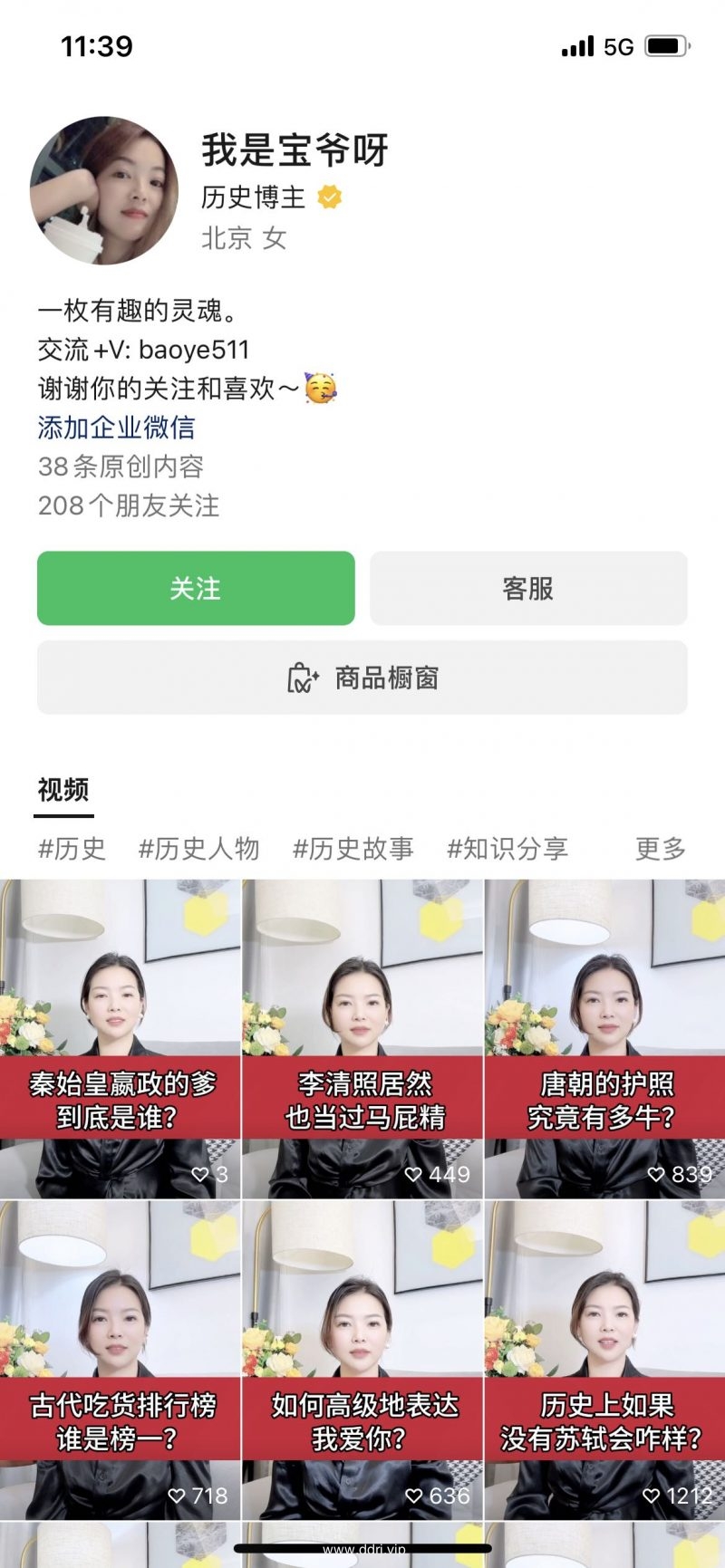Open video 唐朝的护照究竟有多牛
The image size is (725, 1568).
click(x=605, y=1037)
